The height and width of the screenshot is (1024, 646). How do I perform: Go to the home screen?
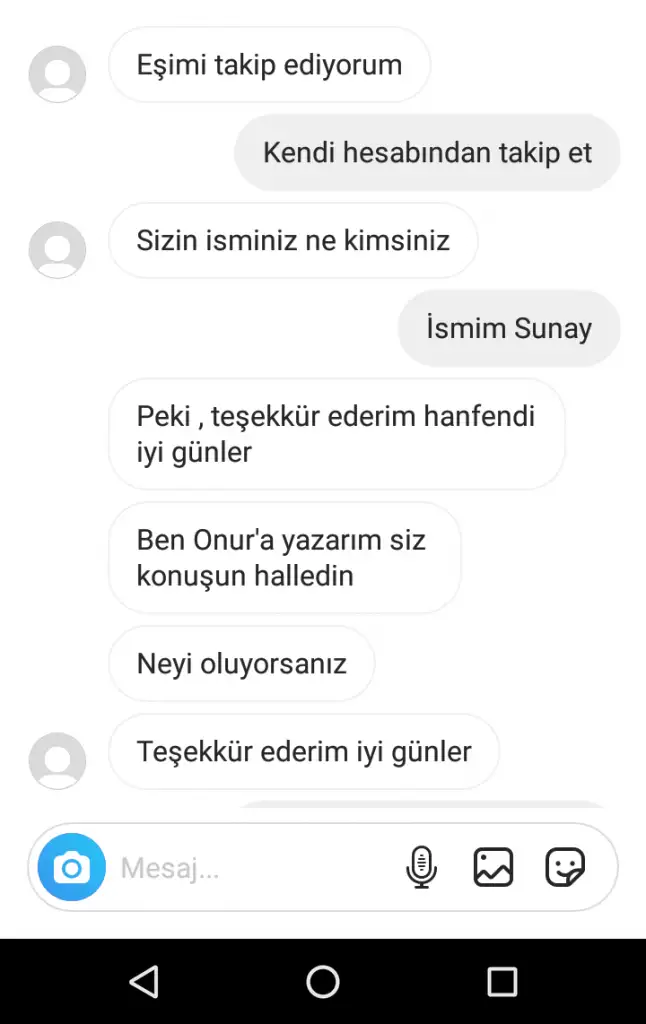[x=323, y=981]
